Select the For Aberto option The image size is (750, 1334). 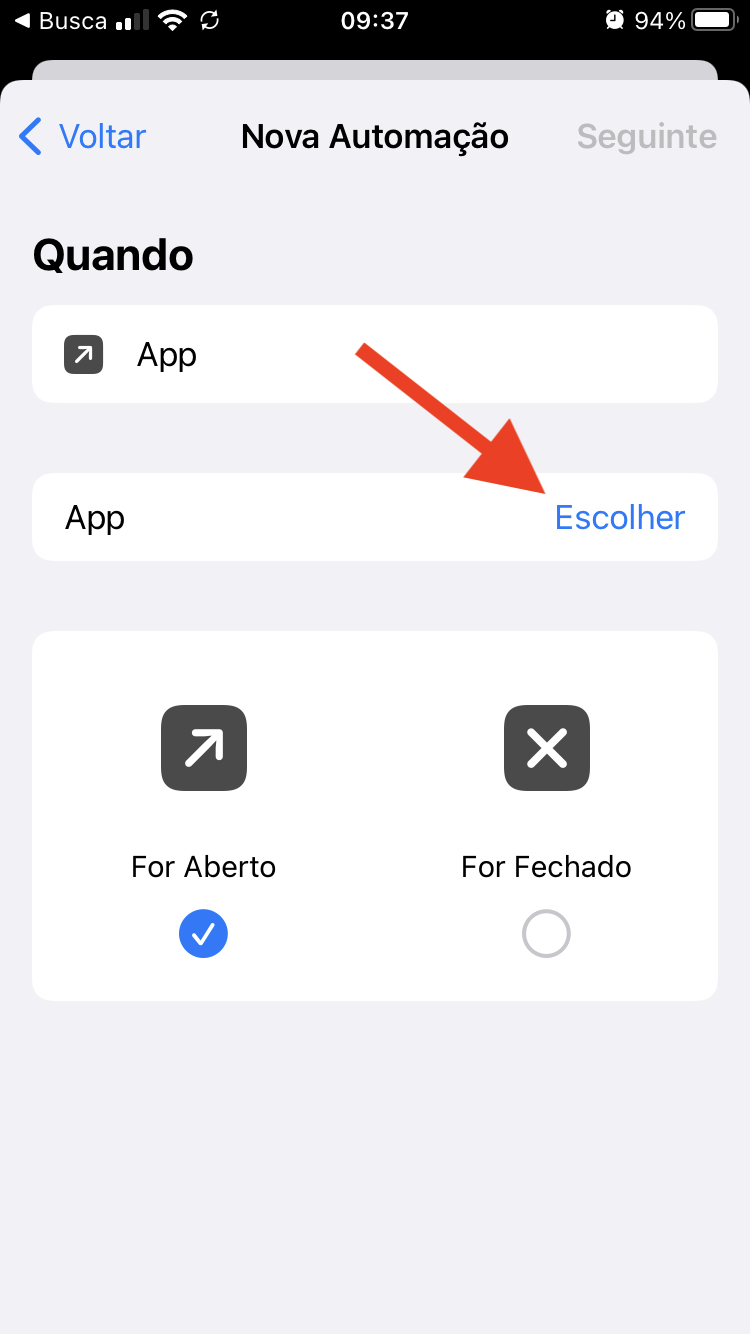pyautogui.click(x=204, y=933)
